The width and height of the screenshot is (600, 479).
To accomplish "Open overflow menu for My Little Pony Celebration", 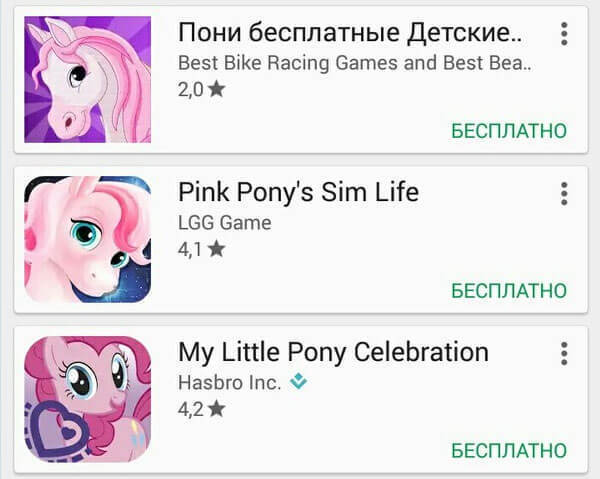I will coord(564,353).
